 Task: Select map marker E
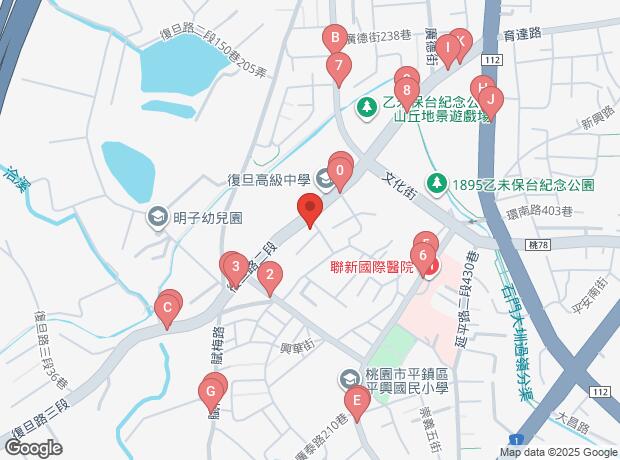click(356, 402)
